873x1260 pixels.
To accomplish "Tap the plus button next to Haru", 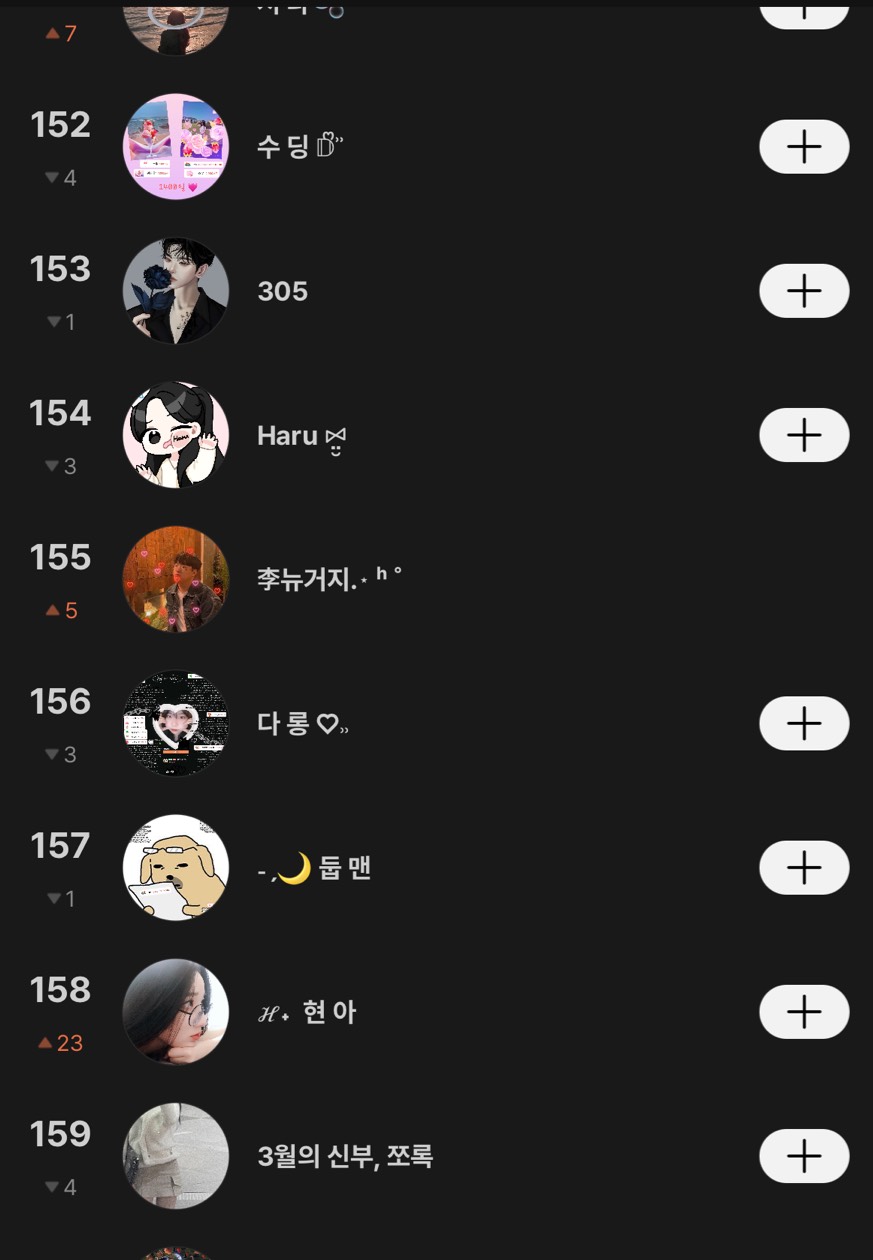I will (804, 435).
